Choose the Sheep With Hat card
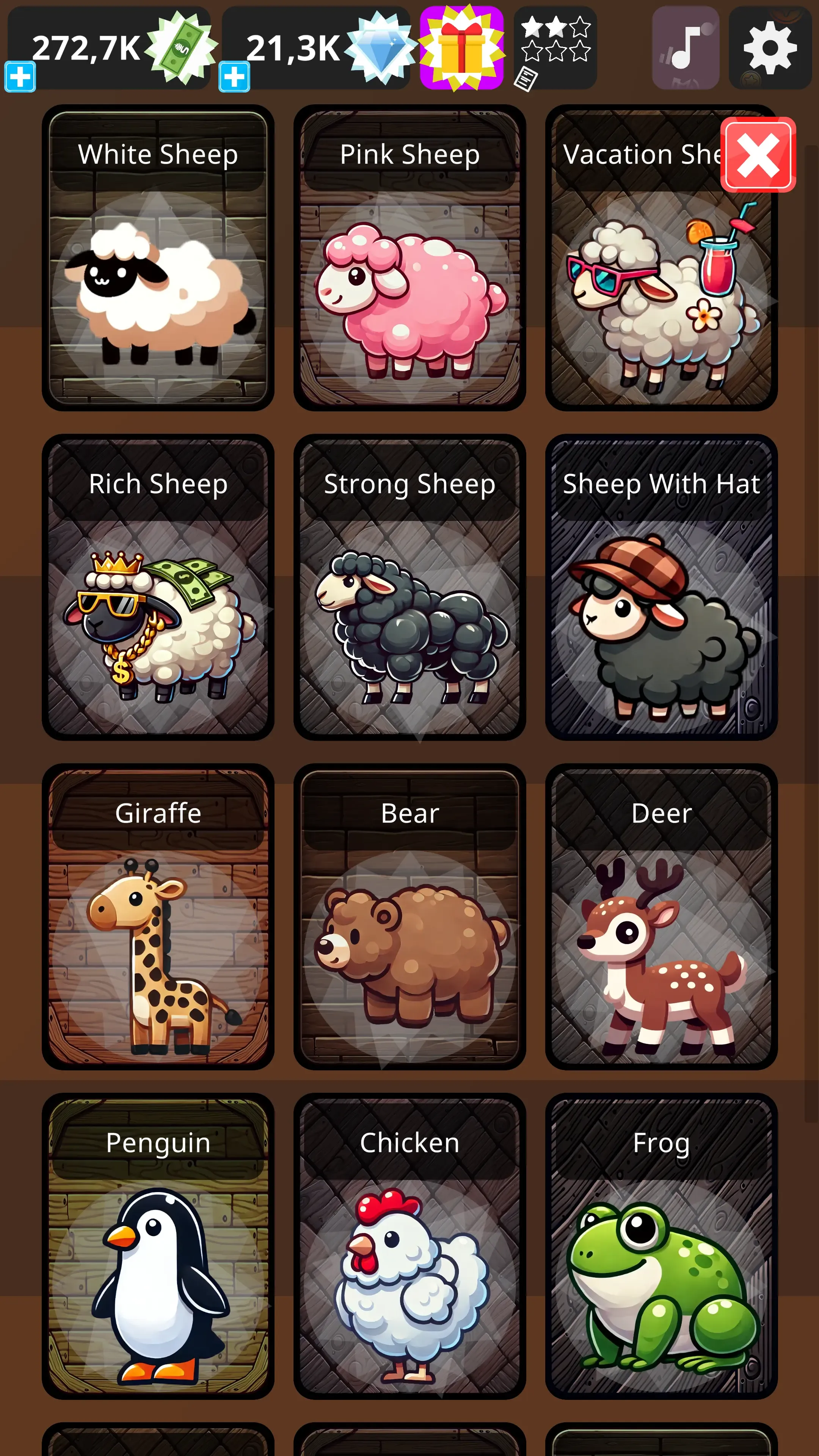Image resolution: width=819 pixels, height=1456 pixels. [661, 588]
